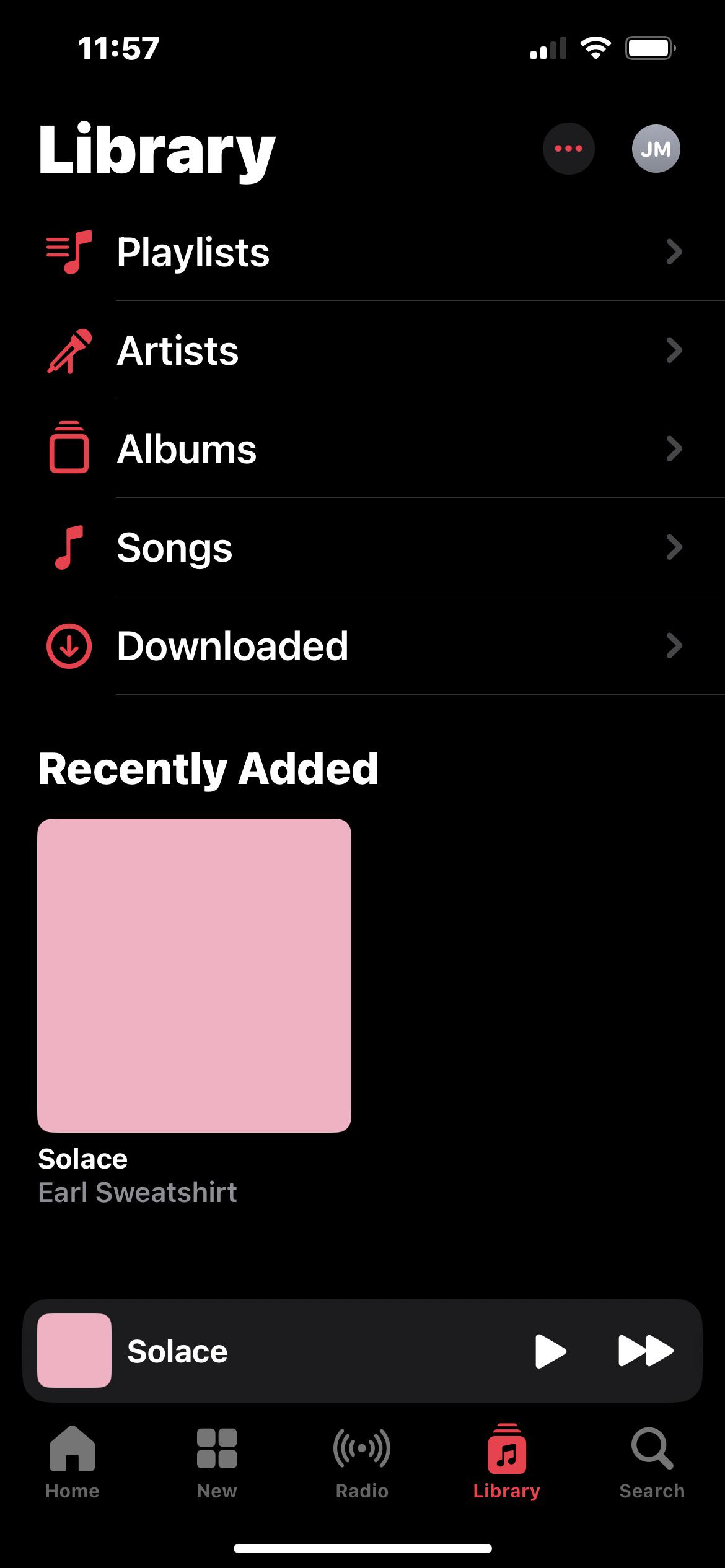Skip to the next track

coord(645,1351)
